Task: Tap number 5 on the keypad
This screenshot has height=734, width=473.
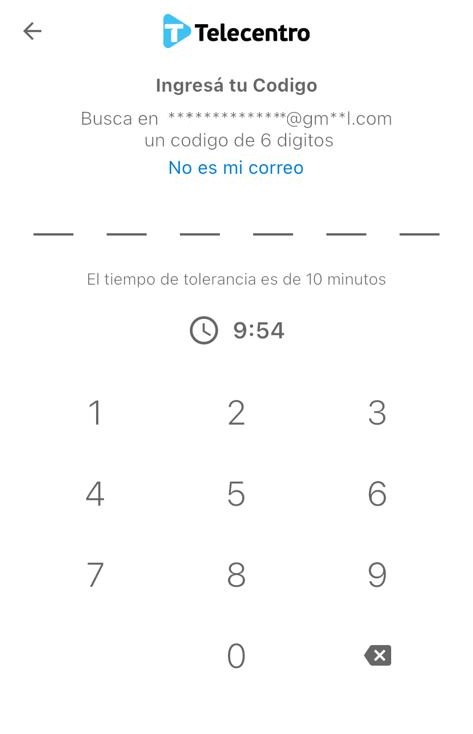Action: point(236,494)
